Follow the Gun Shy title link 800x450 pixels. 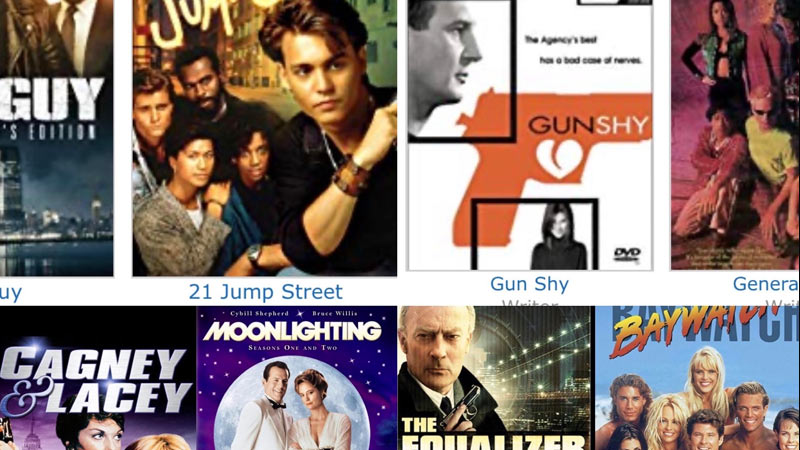(x=529, y=284)
